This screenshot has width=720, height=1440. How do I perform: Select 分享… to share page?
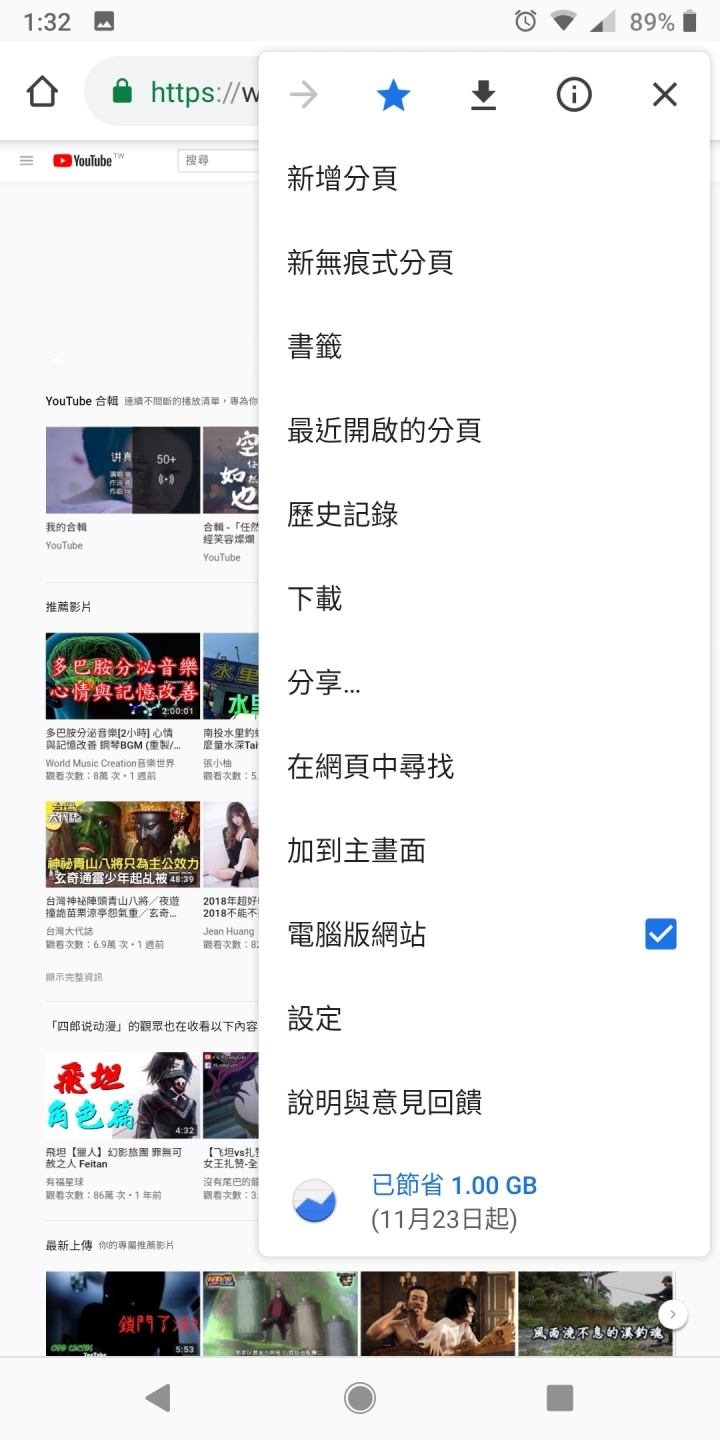point(324,683)
